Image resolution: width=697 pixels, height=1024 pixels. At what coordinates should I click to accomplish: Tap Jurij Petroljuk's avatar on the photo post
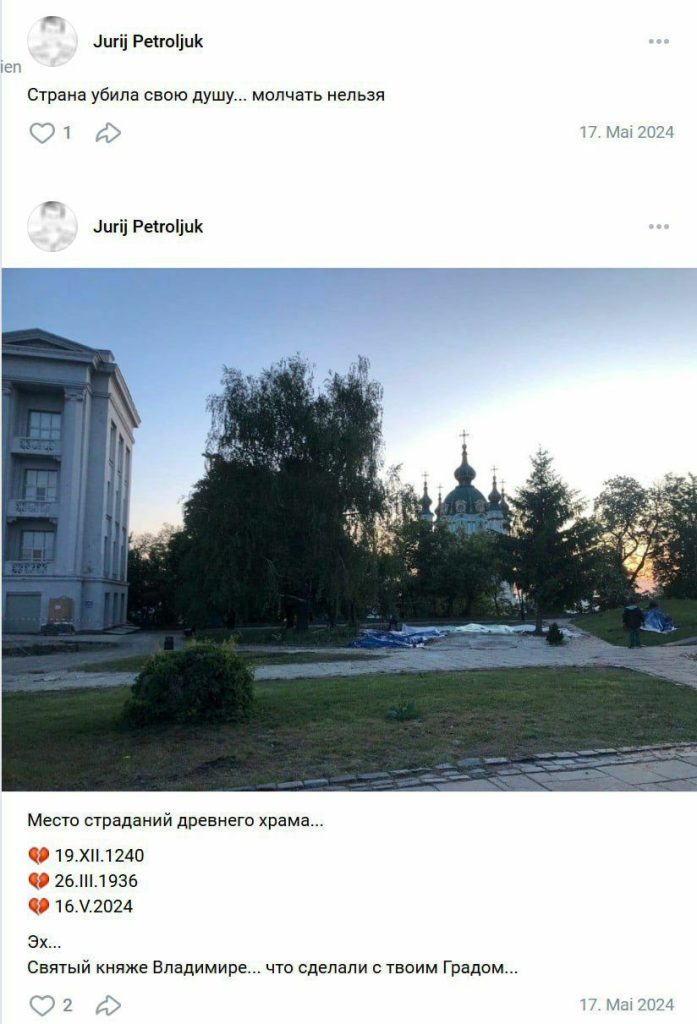coord(52,227)
